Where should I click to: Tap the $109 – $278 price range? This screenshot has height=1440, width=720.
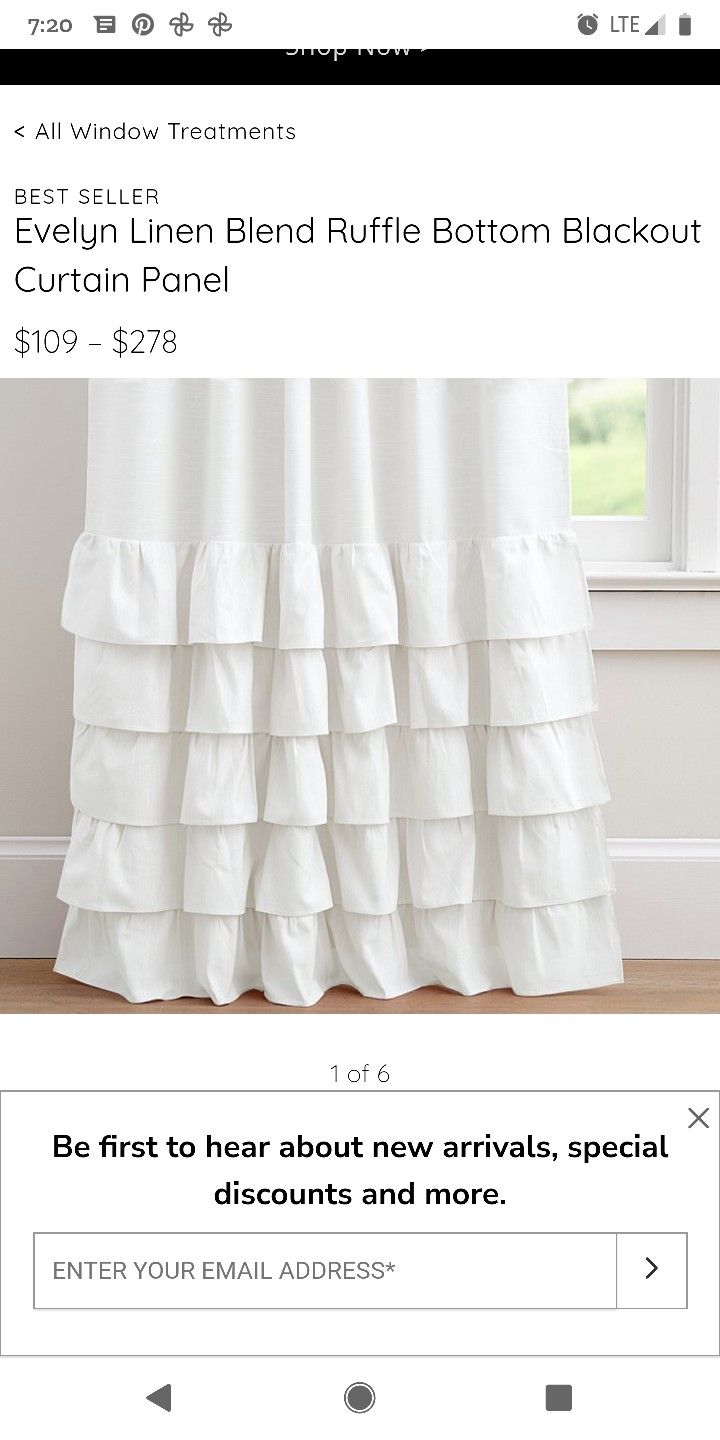(95, 341)
